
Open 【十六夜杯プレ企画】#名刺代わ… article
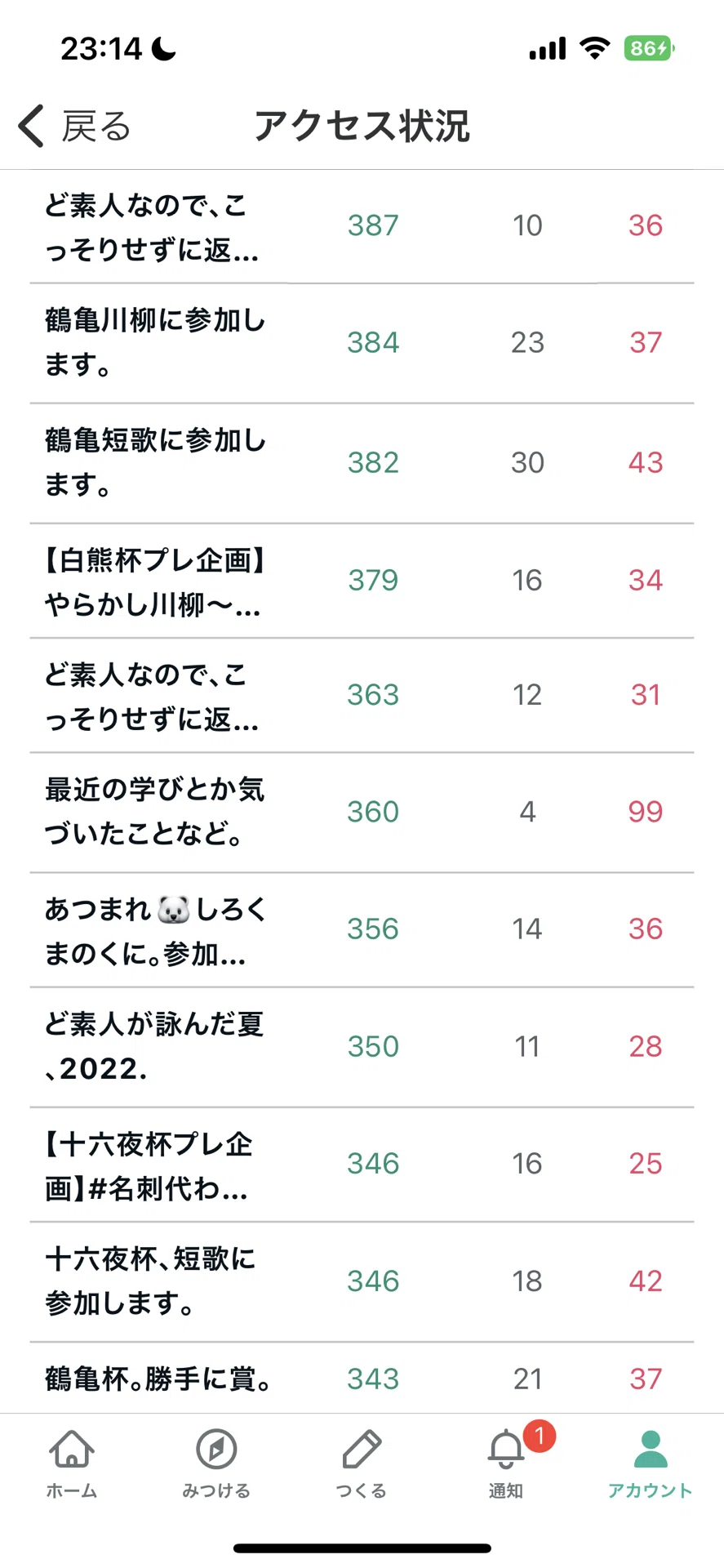(362, 1165)
